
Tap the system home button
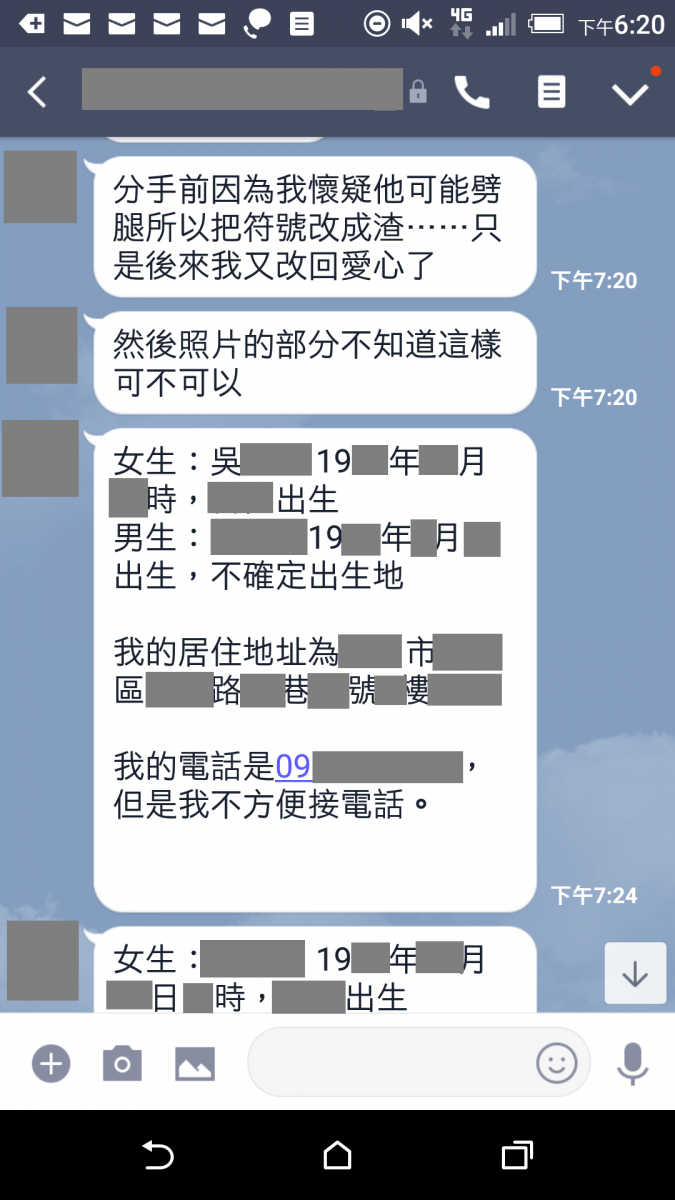click(337, 1156)
